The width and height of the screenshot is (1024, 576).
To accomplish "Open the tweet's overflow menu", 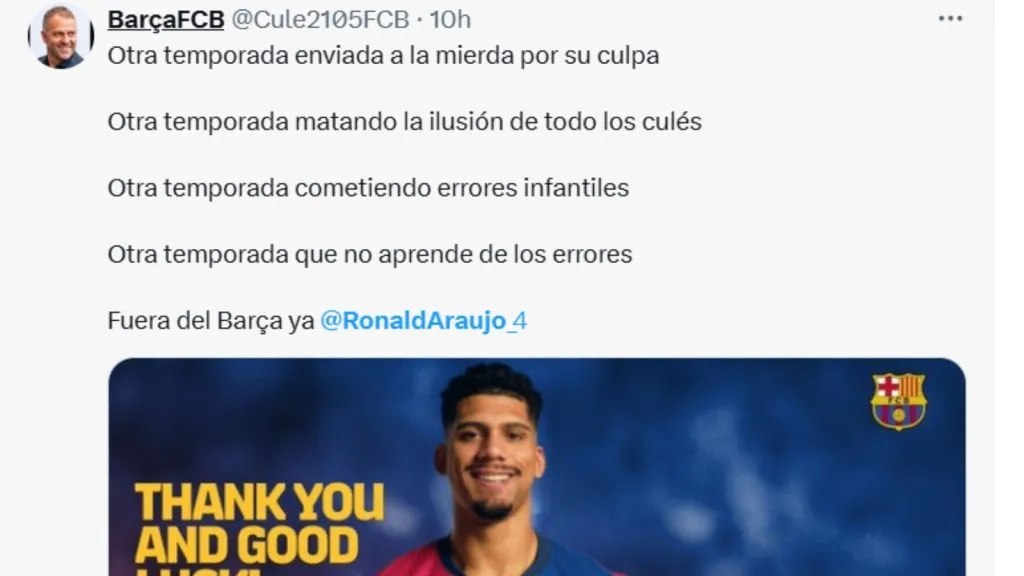I will tap(950, 19).
